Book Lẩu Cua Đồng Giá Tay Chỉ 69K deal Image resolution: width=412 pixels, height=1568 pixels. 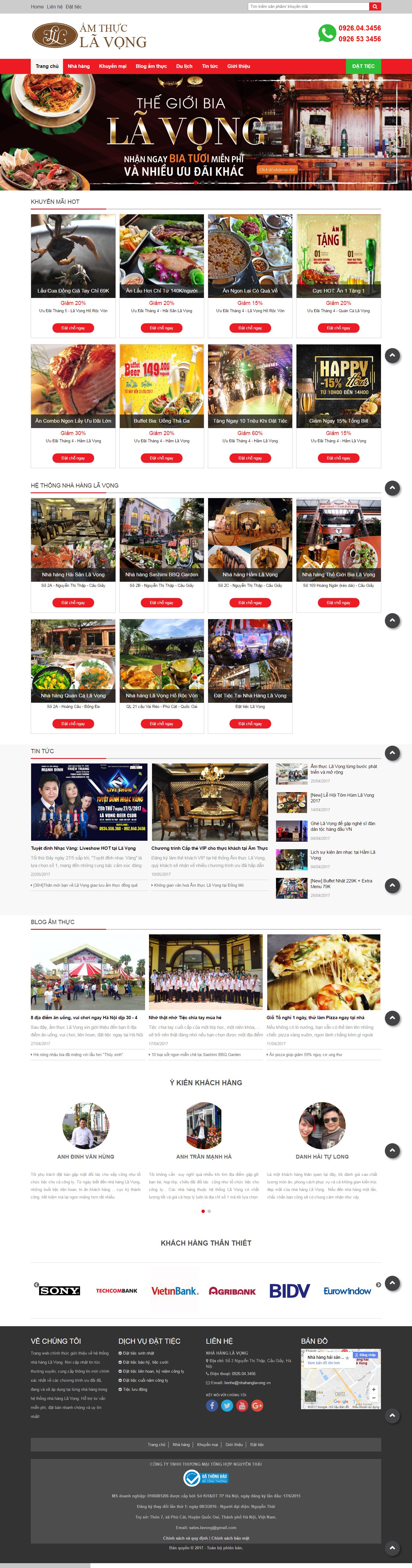tap(73, 328)
